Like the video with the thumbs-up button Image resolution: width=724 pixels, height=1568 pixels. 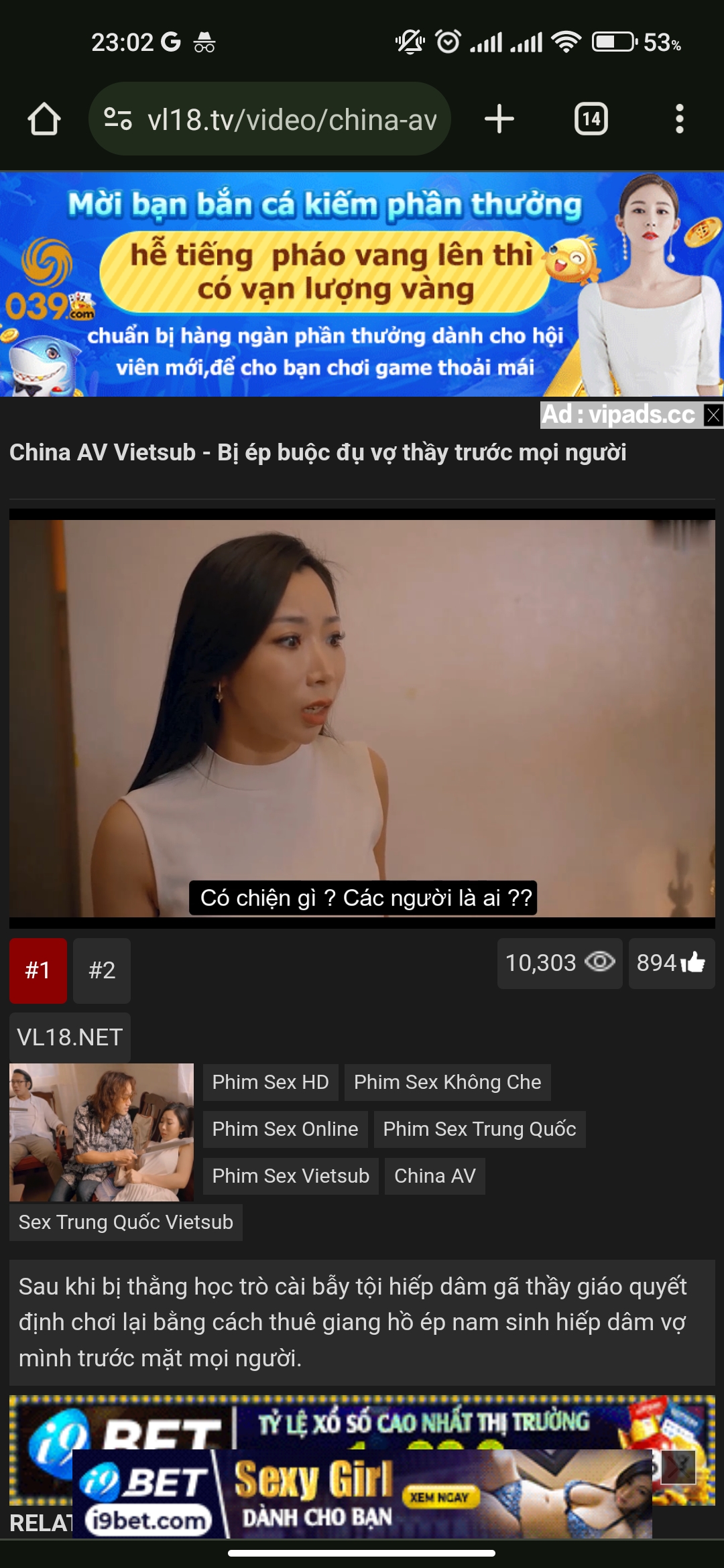tap(671, 963)
